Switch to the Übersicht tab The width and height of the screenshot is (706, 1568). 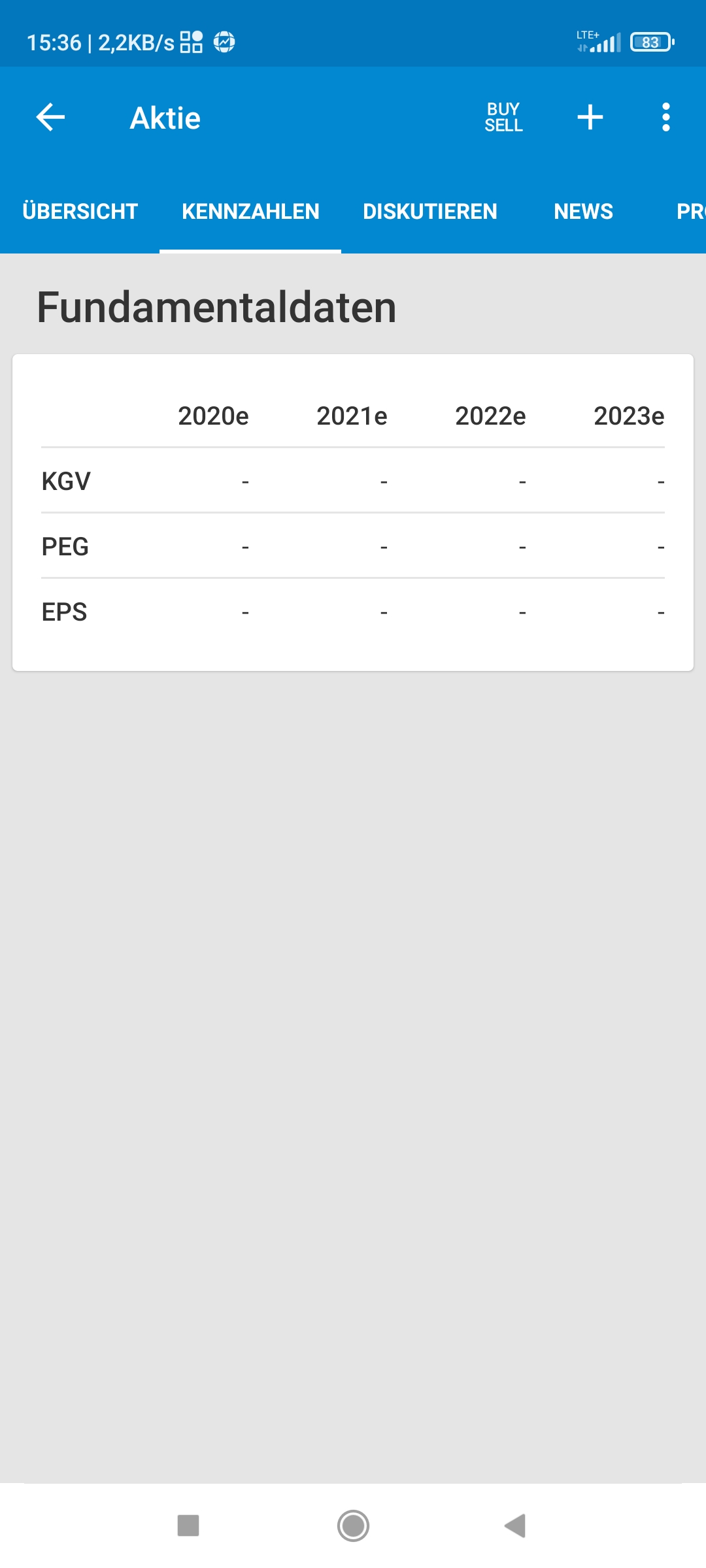click(x=80, y=212)
